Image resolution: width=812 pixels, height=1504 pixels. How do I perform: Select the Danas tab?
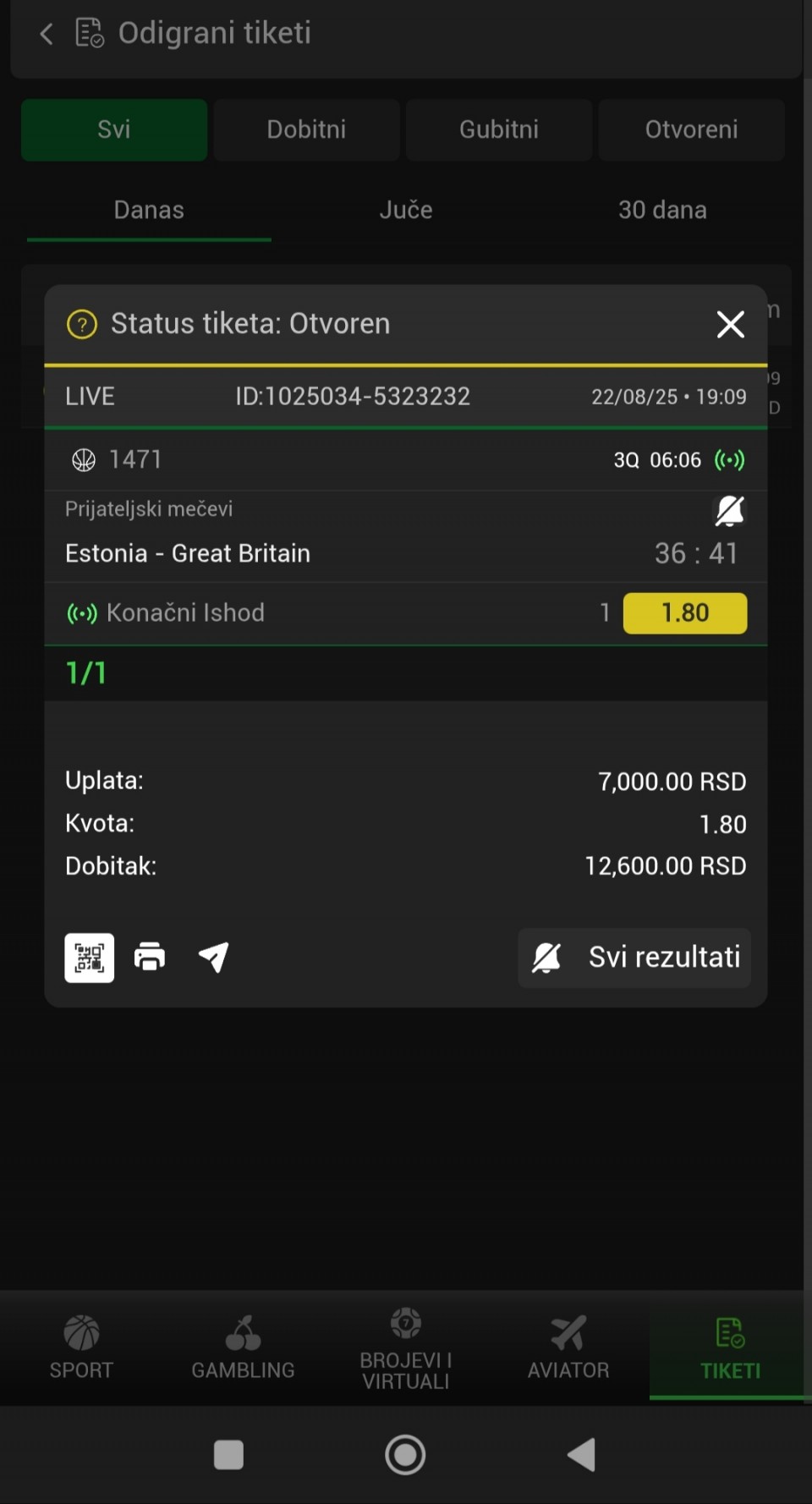(x=149, y=210)
